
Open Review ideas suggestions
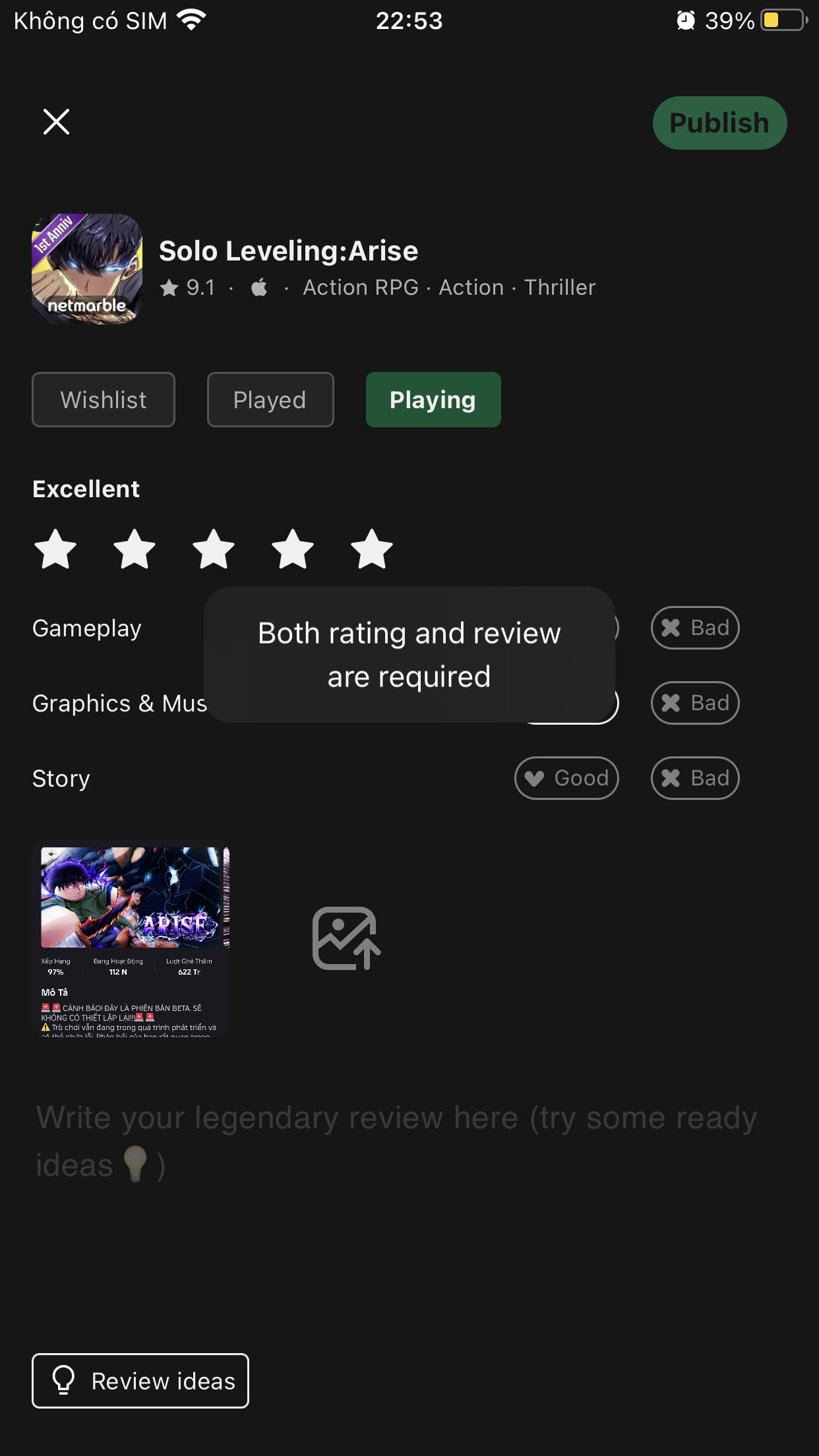click(140, 1381)
